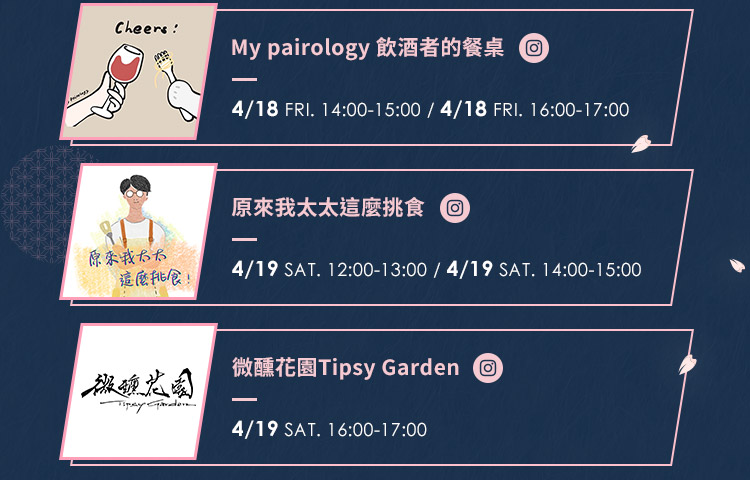
Task: Open My pairology 飲酒者的餐桌 Instagram link
Action: pyautogui.click(x=535, y=48)
